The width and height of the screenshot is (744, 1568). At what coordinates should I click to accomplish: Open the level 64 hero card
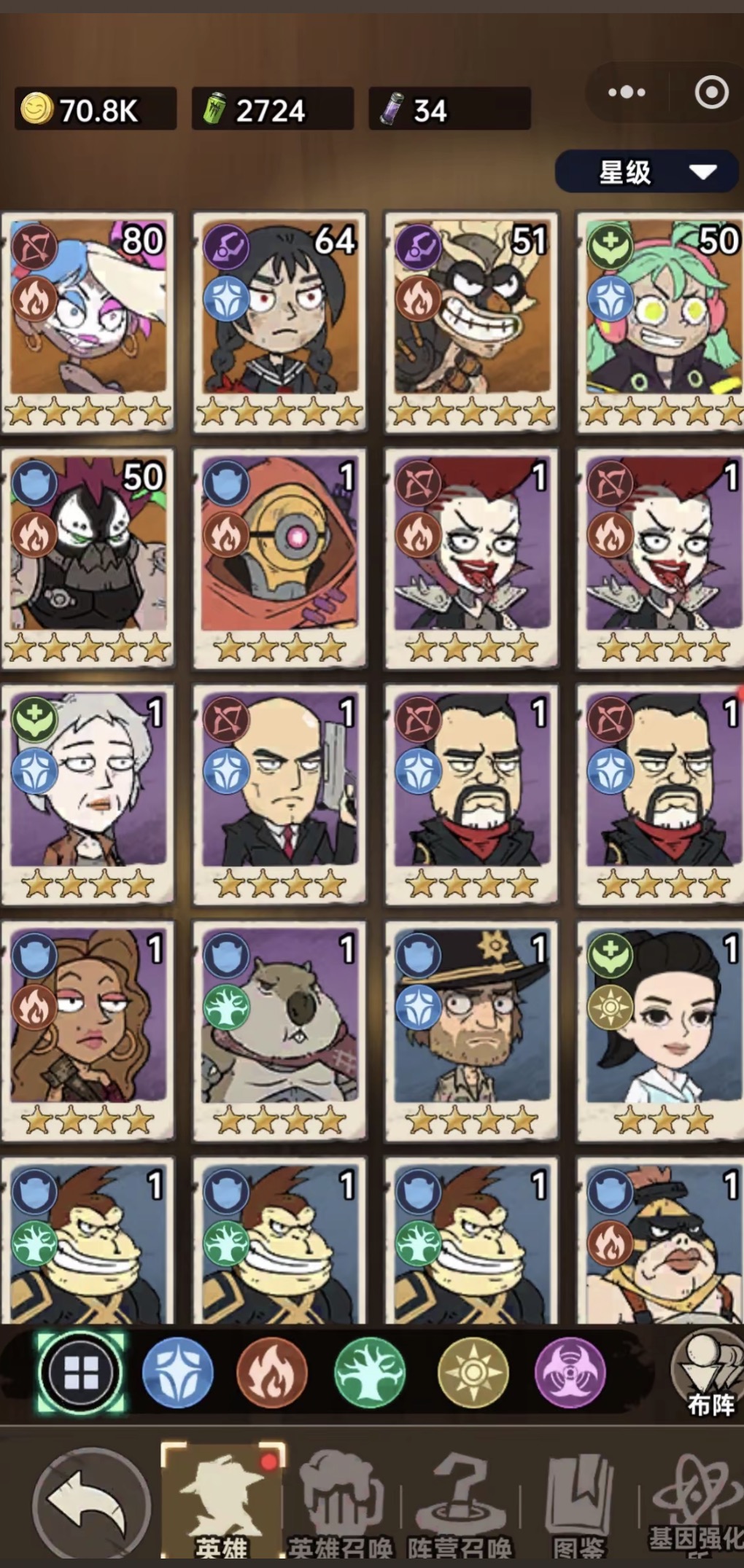(280, 321)
